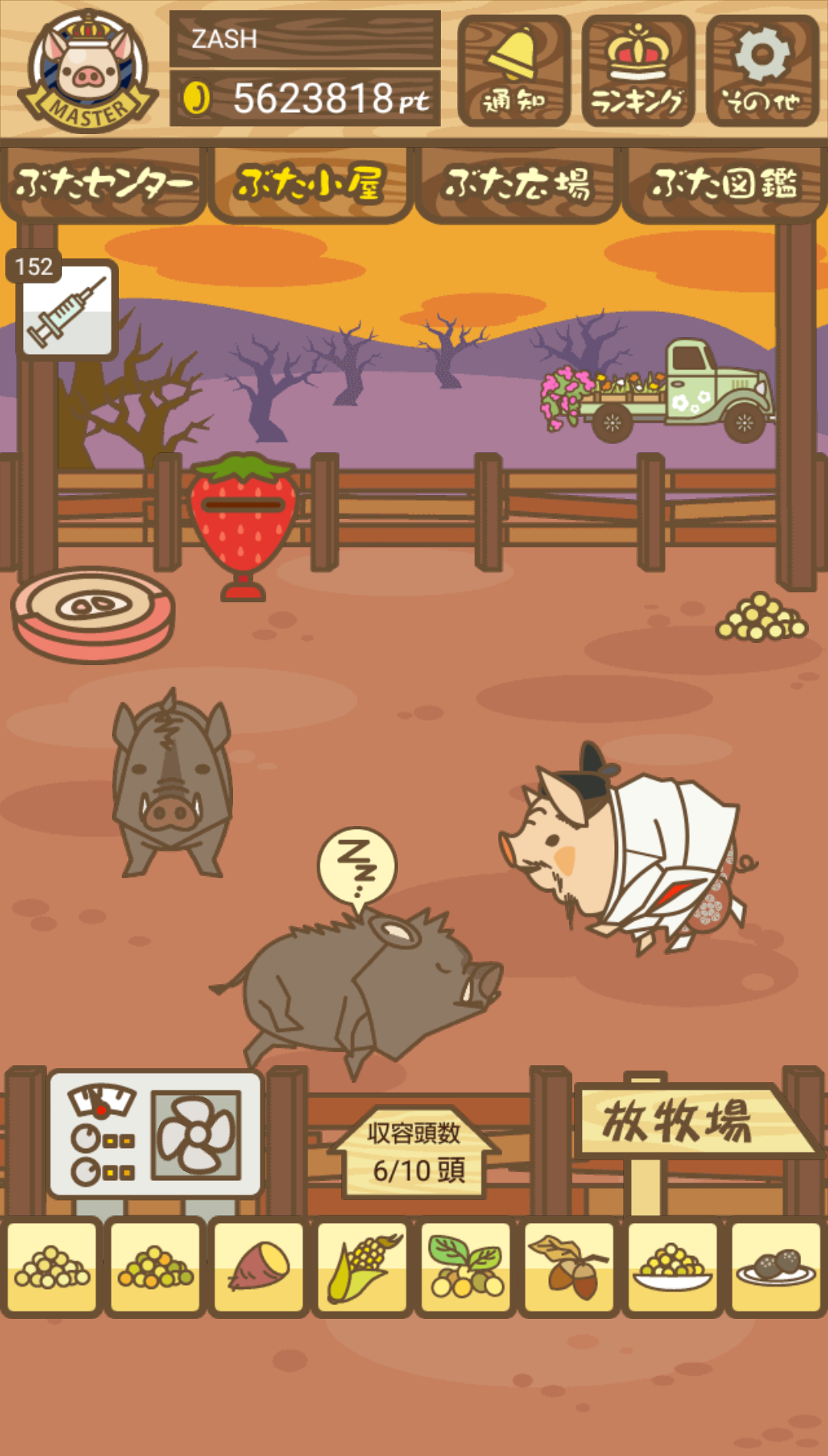Image resolution: width=828 pixels, height=1456 pixels.
Task: Select the corn feed
Action: [363, 1268]
